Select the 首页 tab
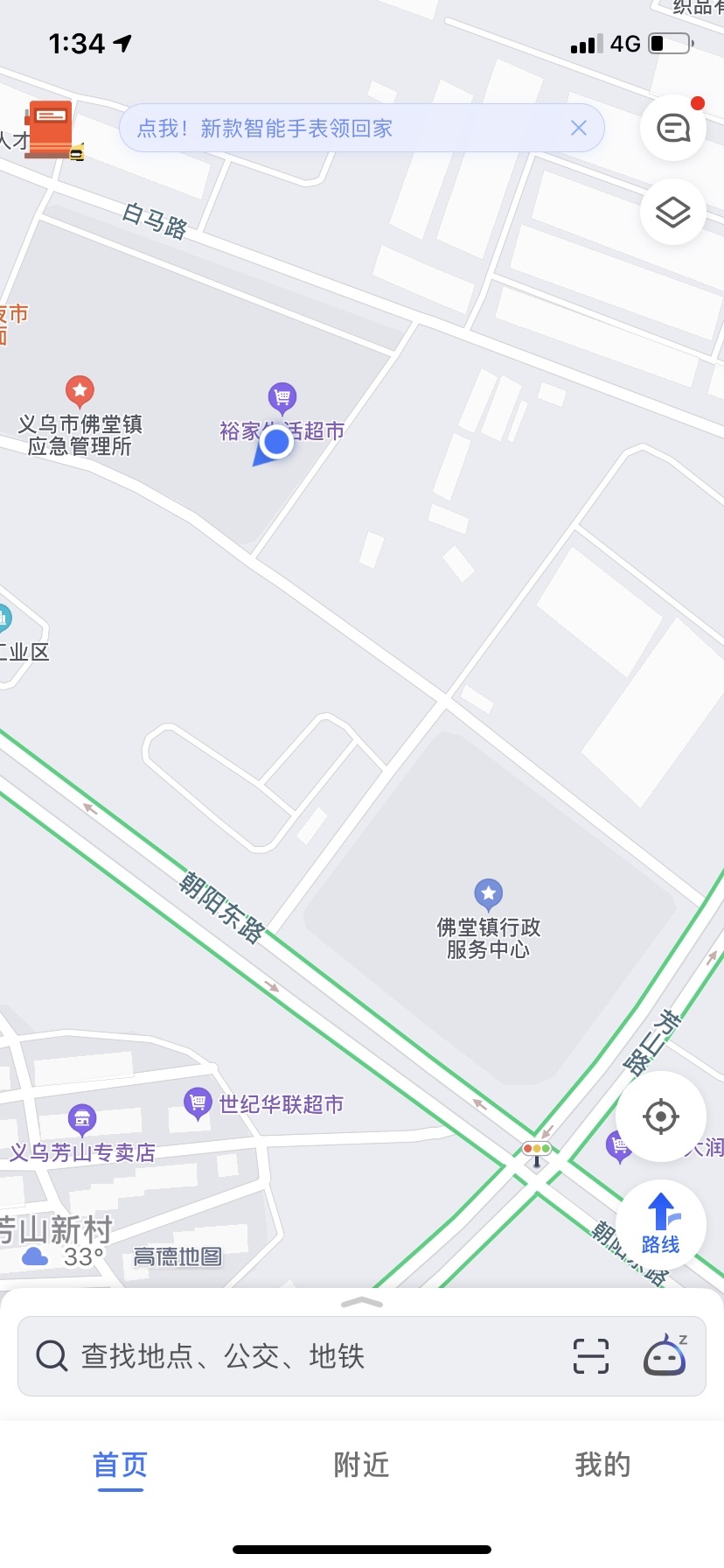The height and width of the screenshot is (1568, 724). click(121, 1464)
